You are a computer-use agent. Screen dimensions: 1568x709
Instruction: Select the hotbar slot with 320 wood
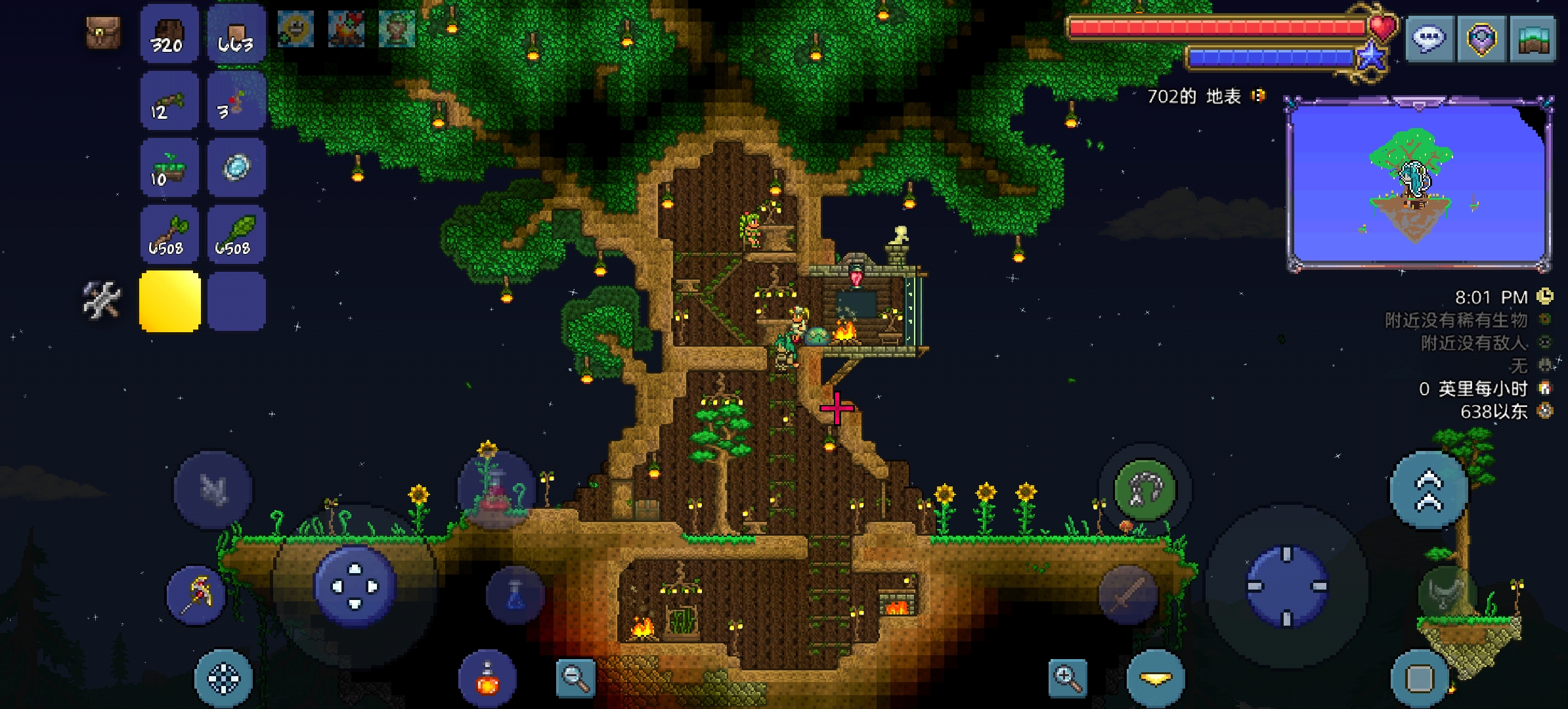169,33
